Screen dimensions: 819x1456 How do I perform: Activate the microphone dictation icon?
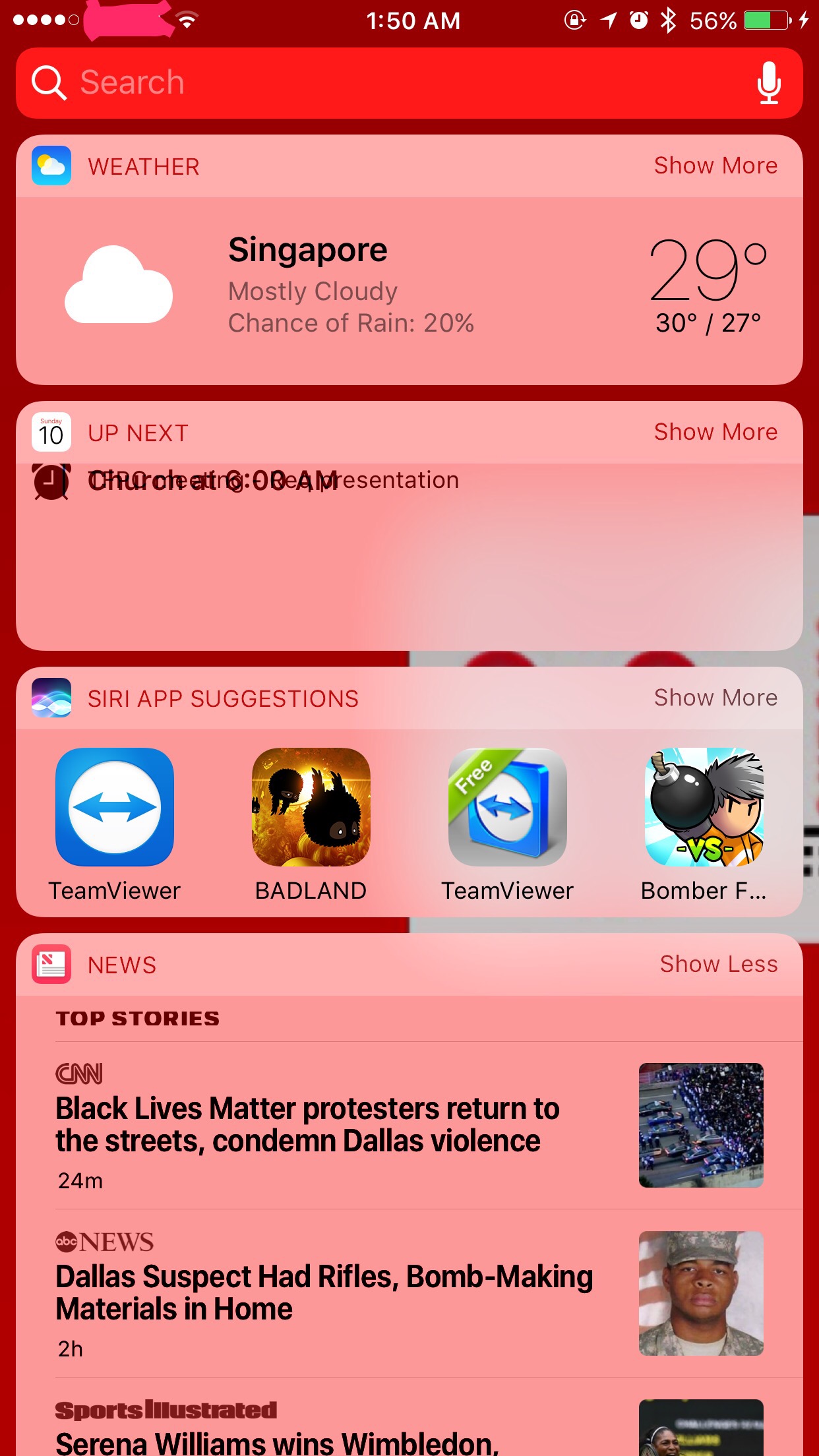click(769, 83)
